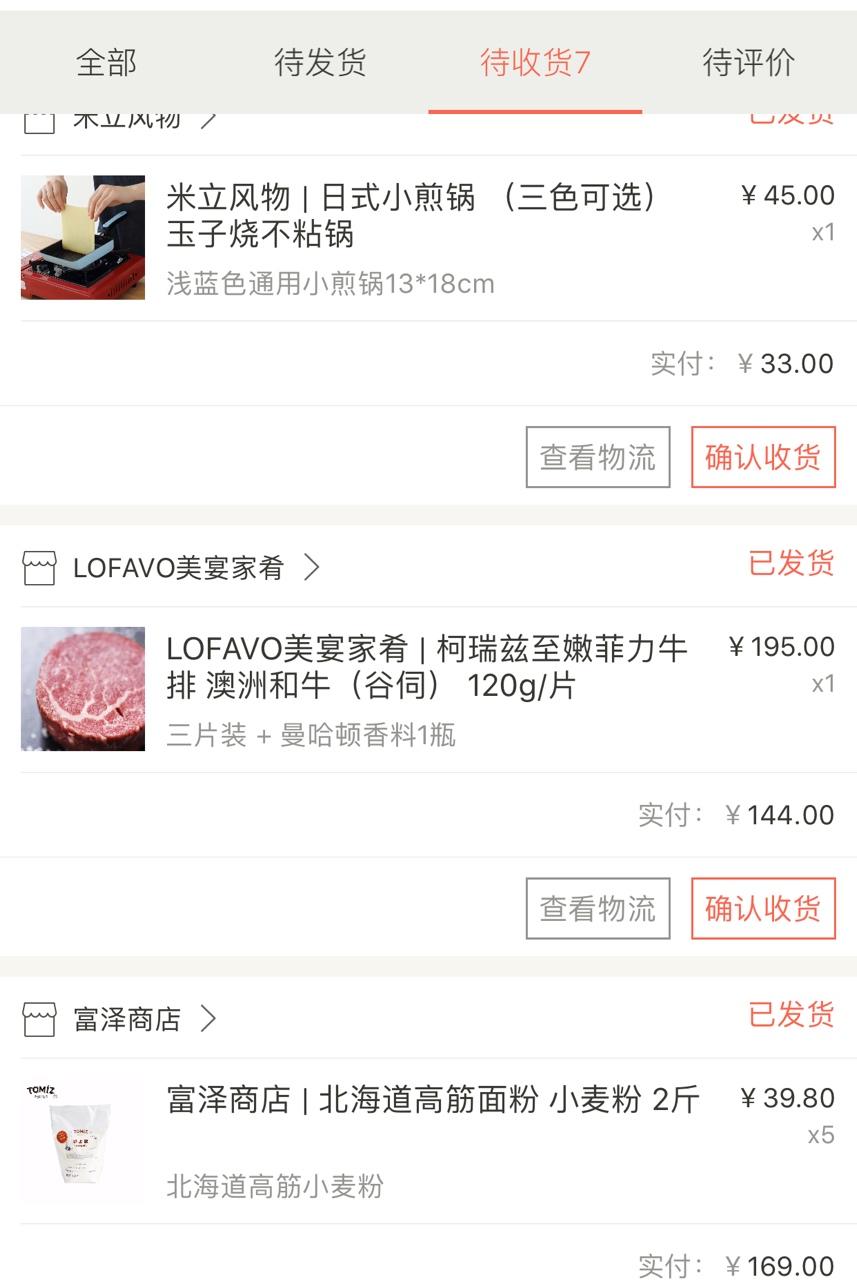View logistics for the LOFAVO steak order
The height and width of the screenshot is (1280, 857).
tap(598, 908)
